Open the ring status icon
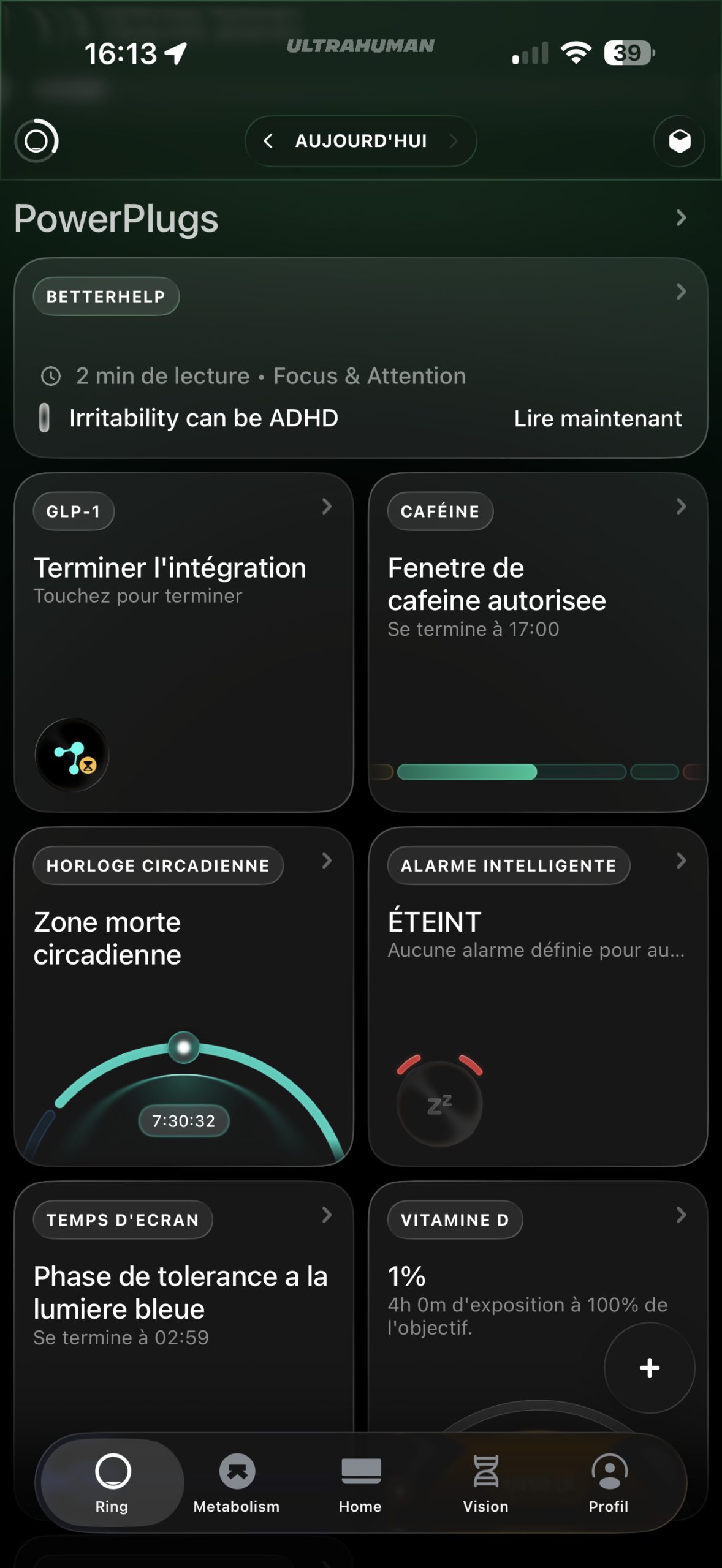The image size is (722, 1568). point(37,141)
